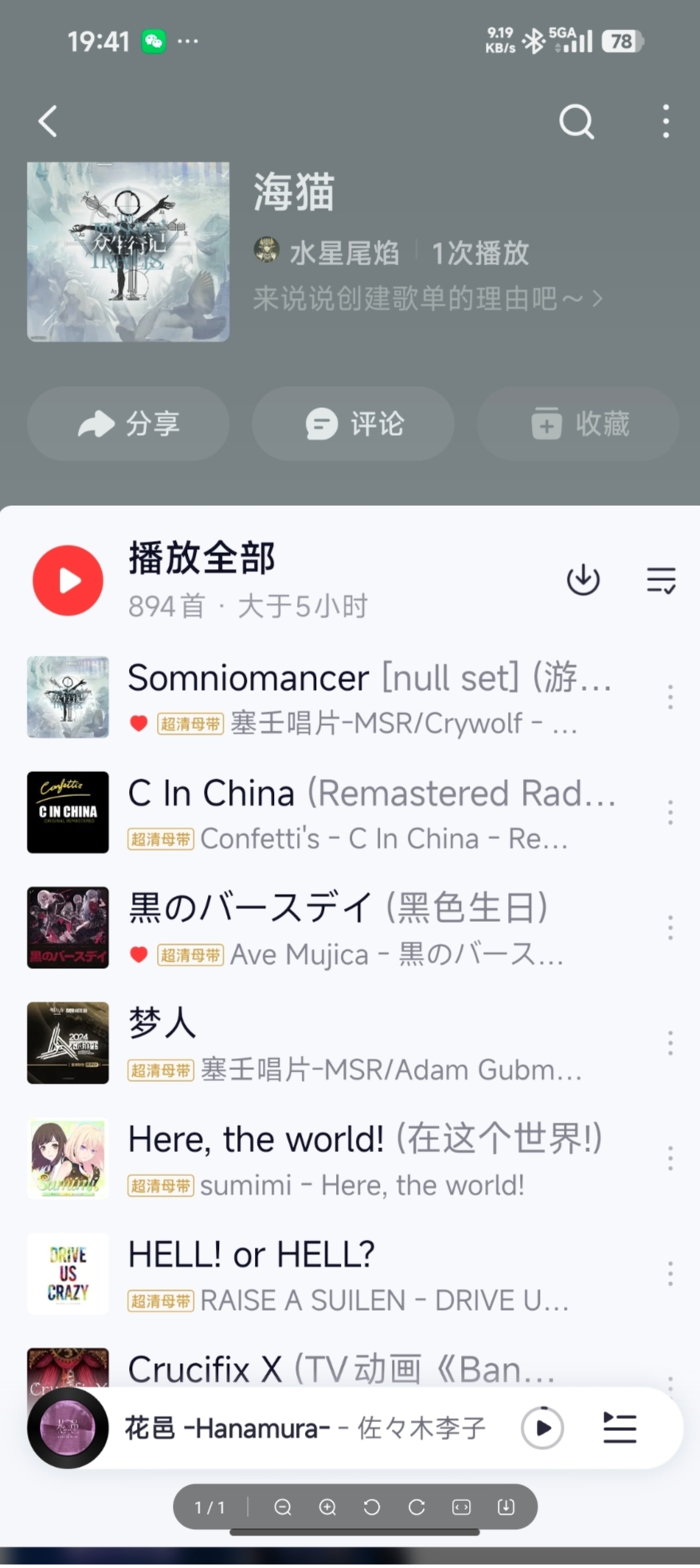Screen dimensions: 700x1568
Task: Play all 894 songs
Action: click(68, 580)
